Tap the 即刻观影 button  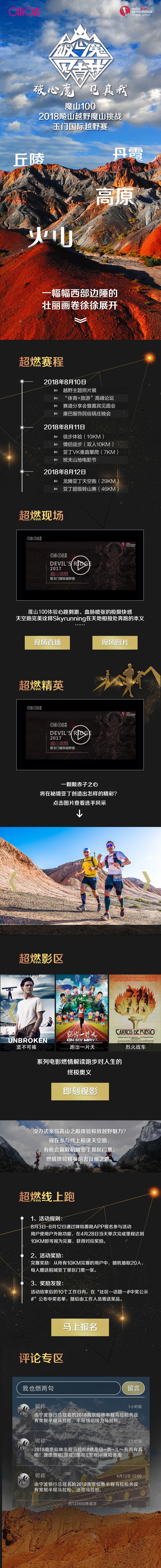80,1090
